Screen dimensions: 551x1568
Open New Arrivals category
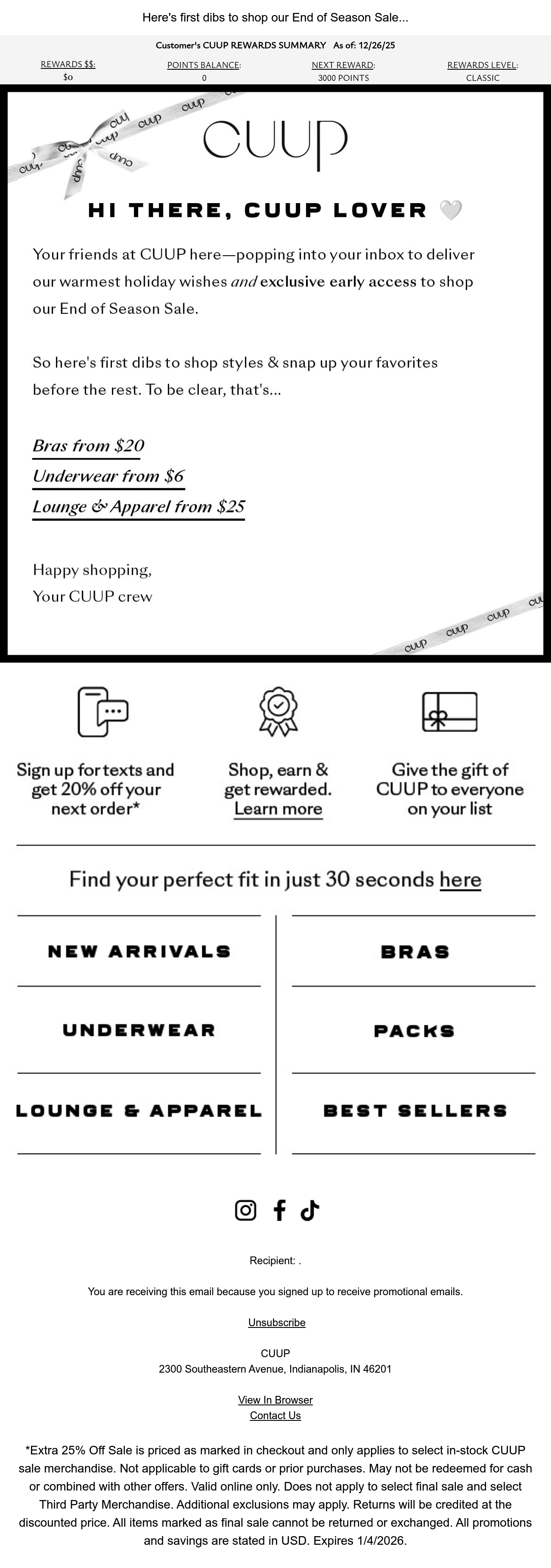(x=139, y=951)
